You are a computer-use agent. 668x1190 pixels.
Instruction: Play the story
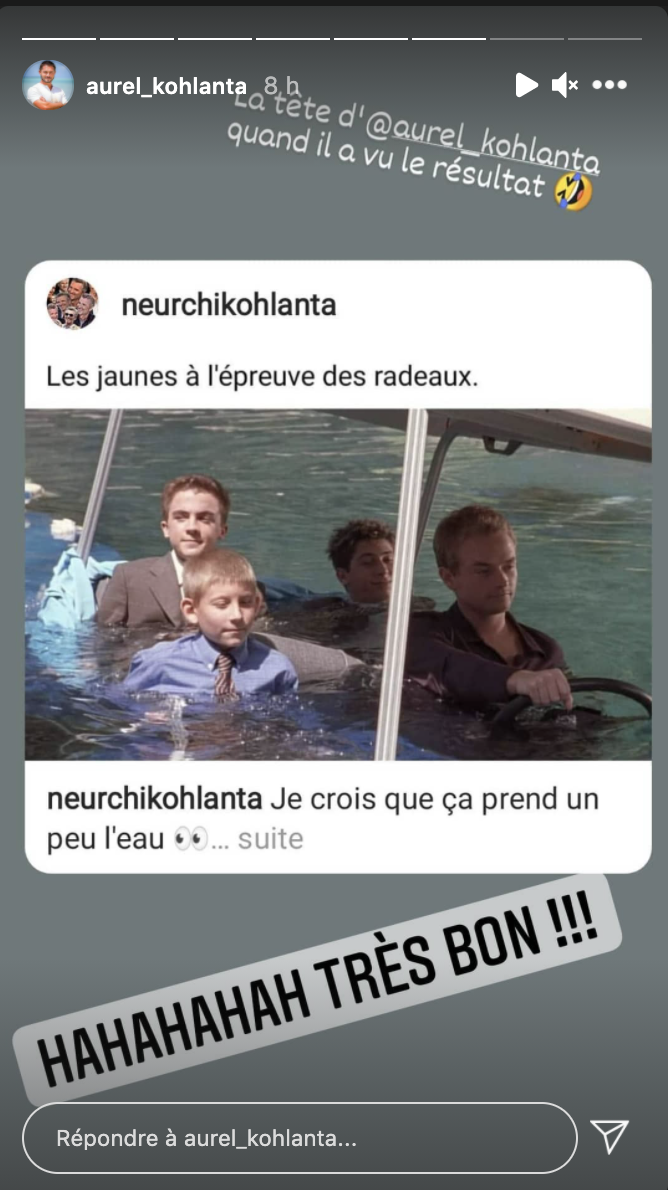[526, 86]
